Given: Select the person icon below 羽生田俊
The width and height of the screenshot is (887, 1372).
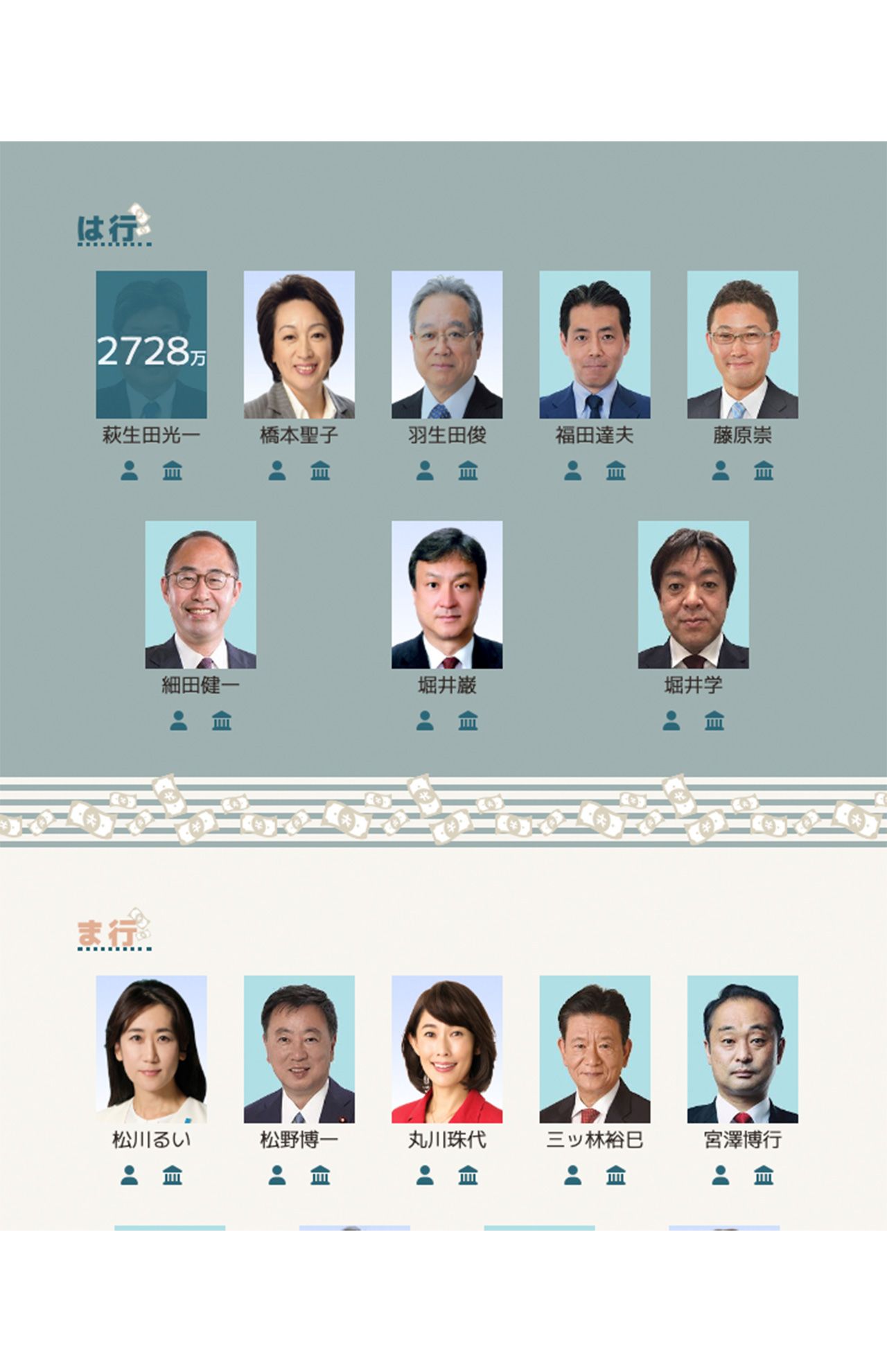Looking at the screenshot, I should tap(423, 470).
